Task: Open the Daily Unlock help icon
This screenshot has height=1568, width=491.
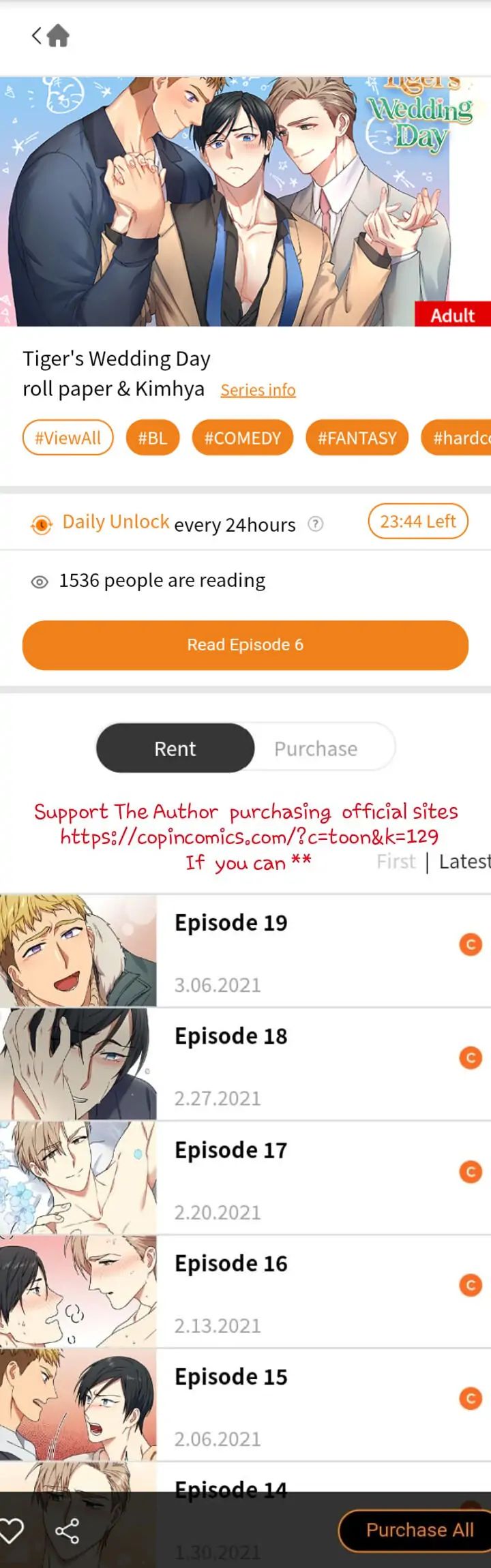Action: [315, 524]
